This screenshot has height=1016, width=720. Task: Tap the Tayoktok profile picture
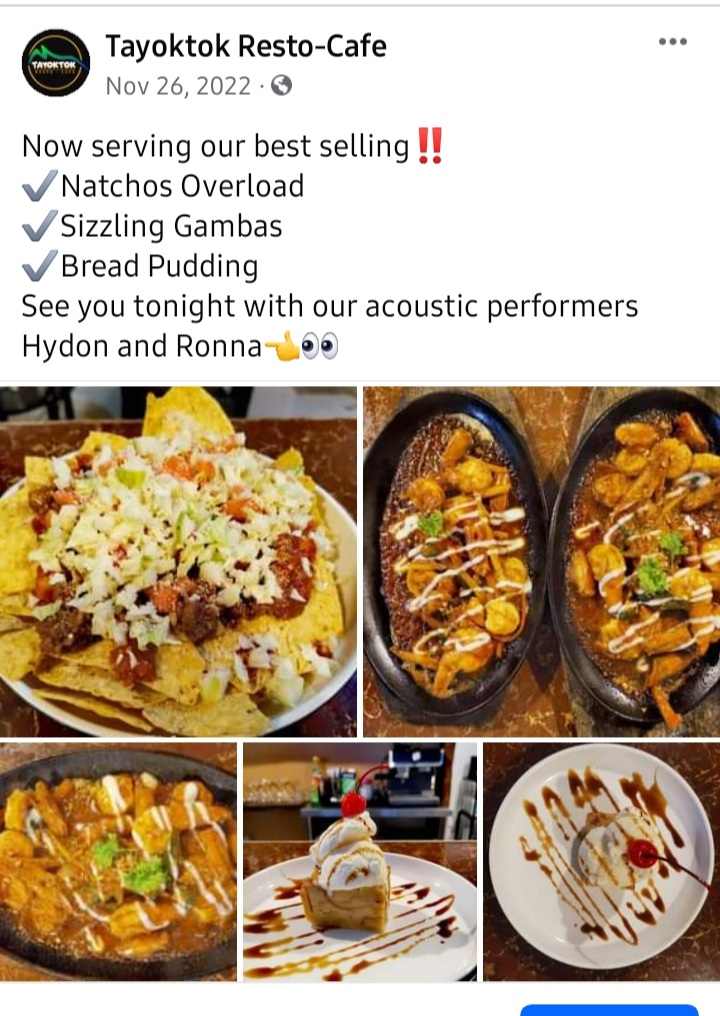pos(56,62)
